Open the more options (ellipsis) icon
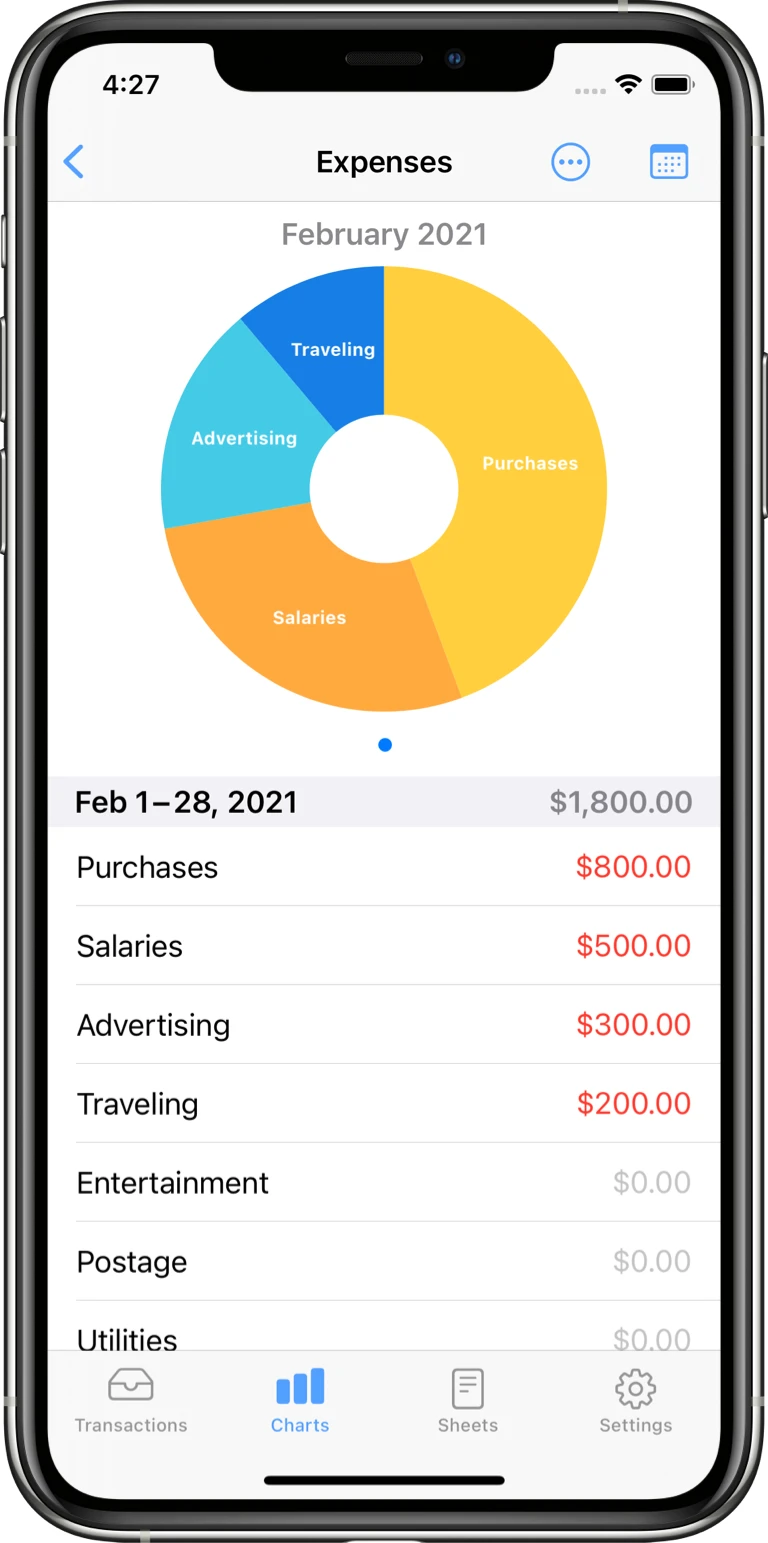Screen dimensions: 768x1543 pos(570,162)
